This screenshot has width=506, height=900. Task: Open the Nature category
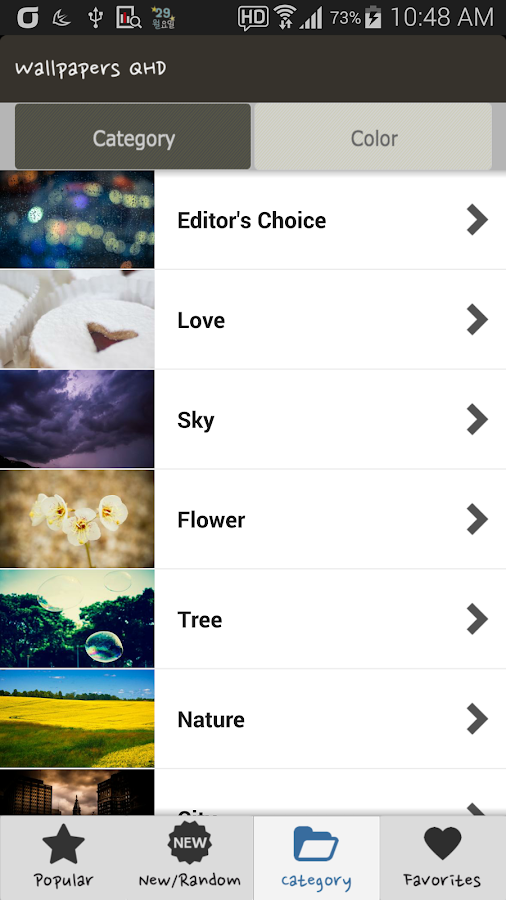(x=253, y=719)
